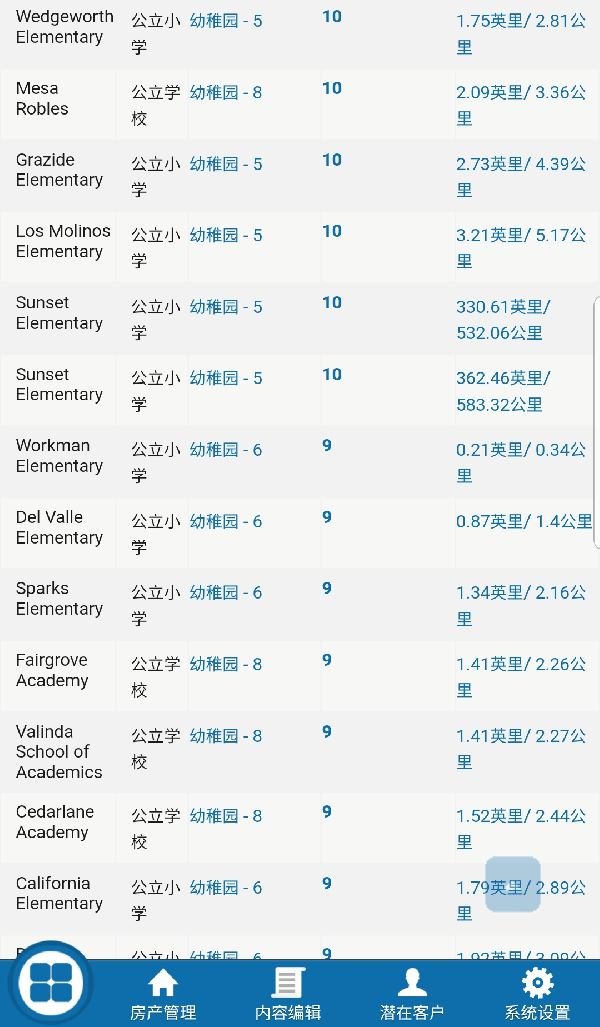Tap the distance link for Mesa Robles

click(521, 105)
